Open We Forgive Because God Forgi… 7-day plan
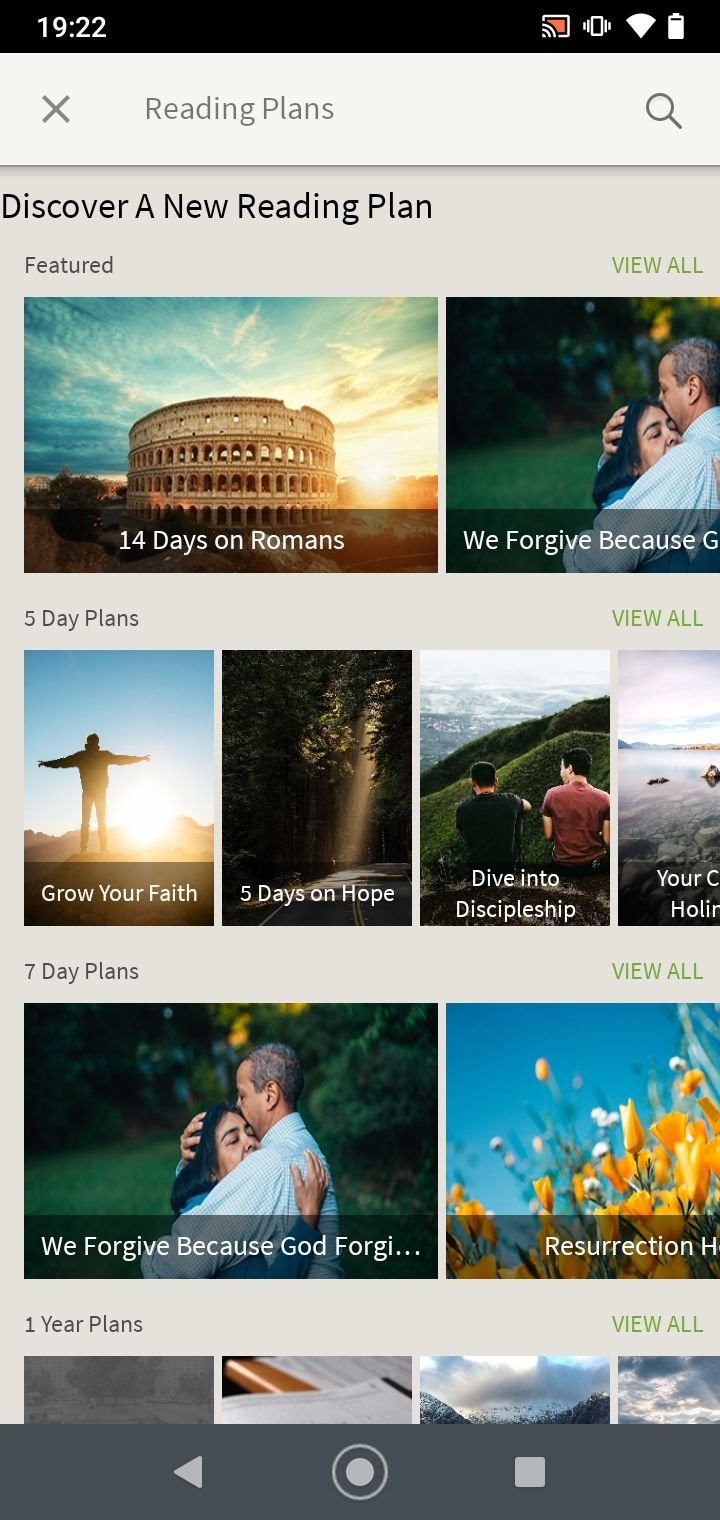This screenshot has width=720, height=1520. click(231, 1141)
